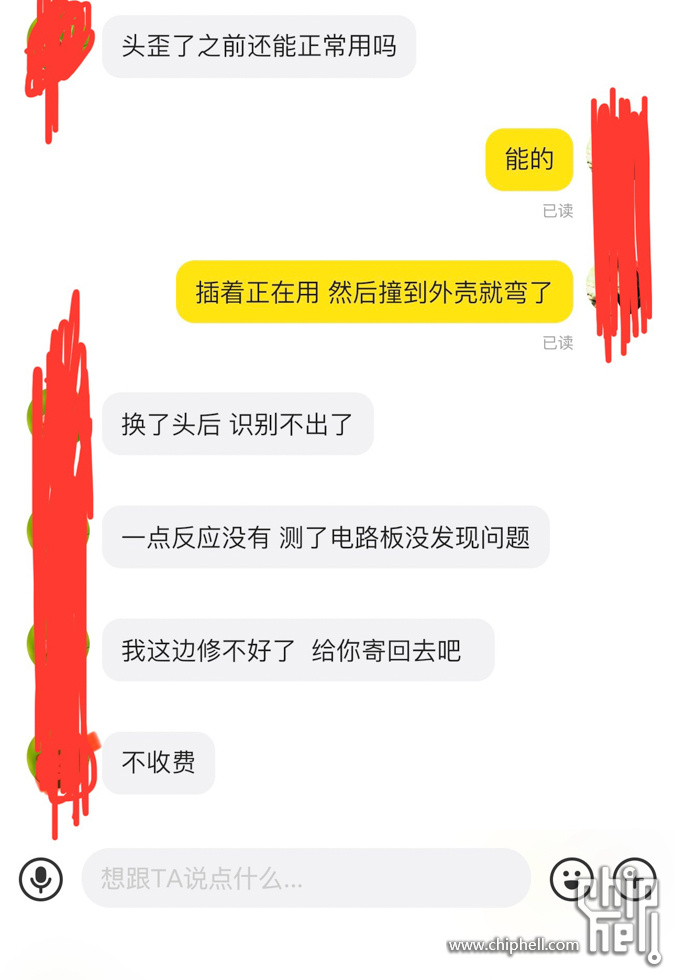Image resolution: width=675 pixels, height=980 pixels.
Task: Tap the voice message microphone icon
Action: click(x=41, y=879)
